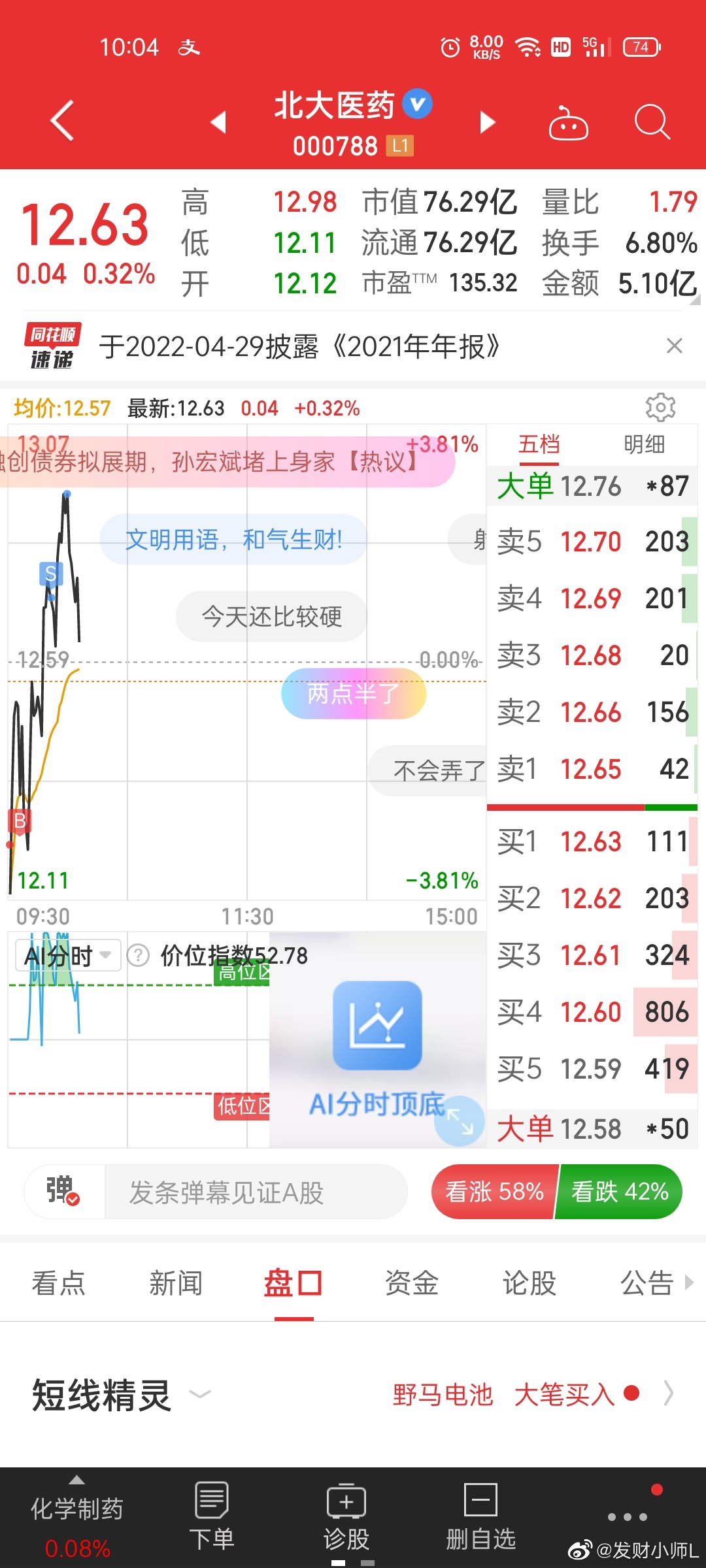Screen dimensions: 706x1568
Task: Tap the 发条弹幕见证A股 input field
Action: tap(256, 1192)
